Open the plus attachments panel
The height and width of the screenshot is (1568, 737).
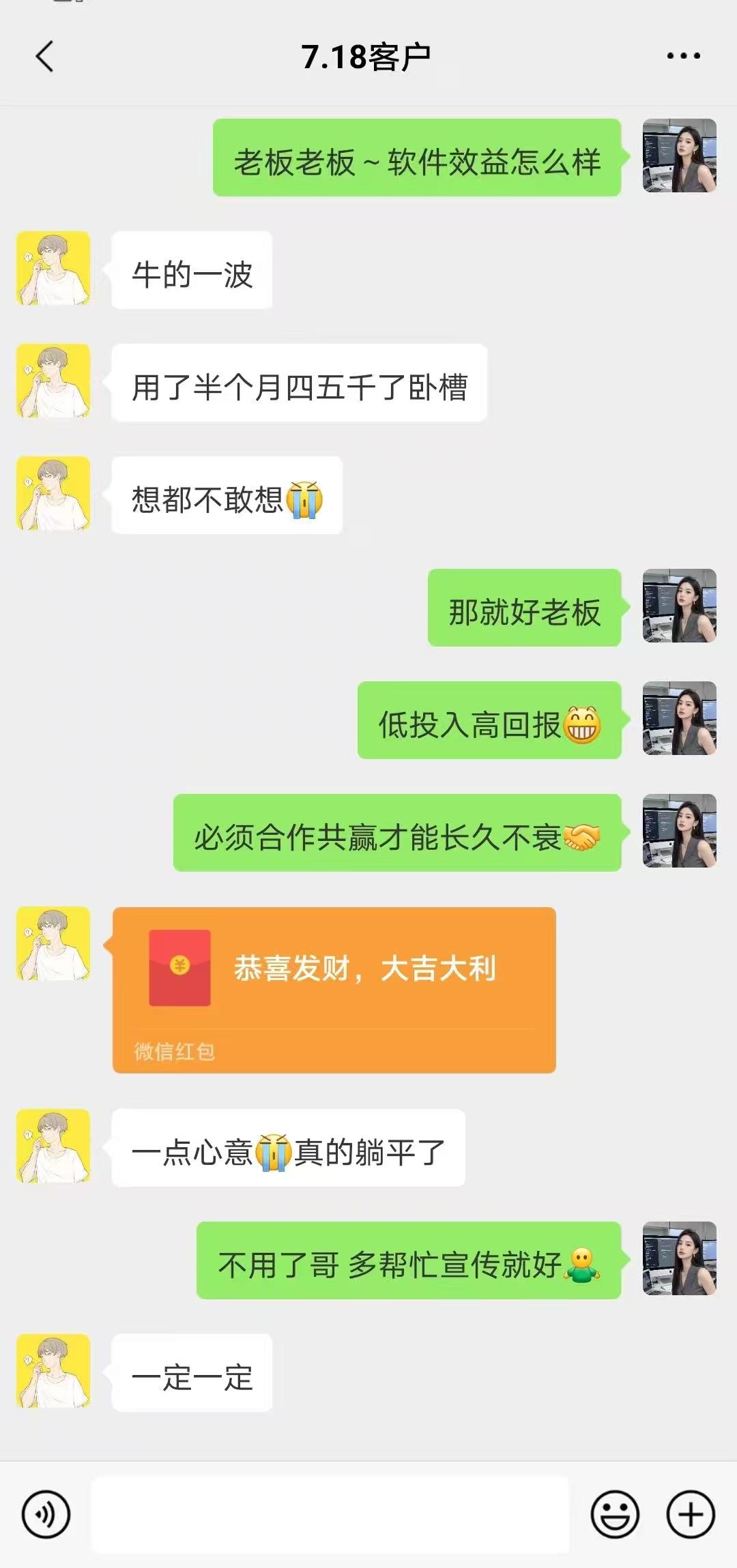(690, 1515)
